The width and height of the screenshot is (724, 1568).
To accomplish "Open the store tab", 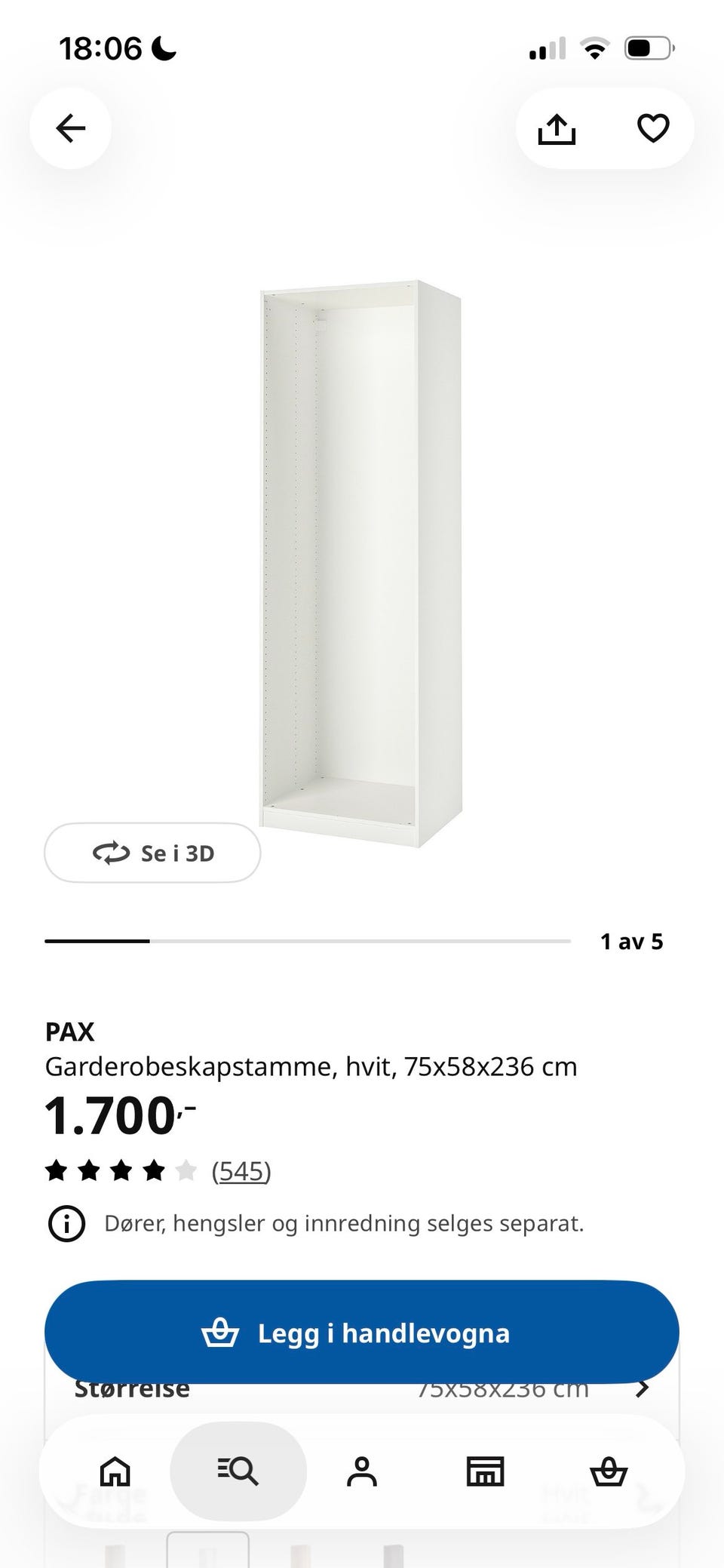I will [x=485, y=1471].
